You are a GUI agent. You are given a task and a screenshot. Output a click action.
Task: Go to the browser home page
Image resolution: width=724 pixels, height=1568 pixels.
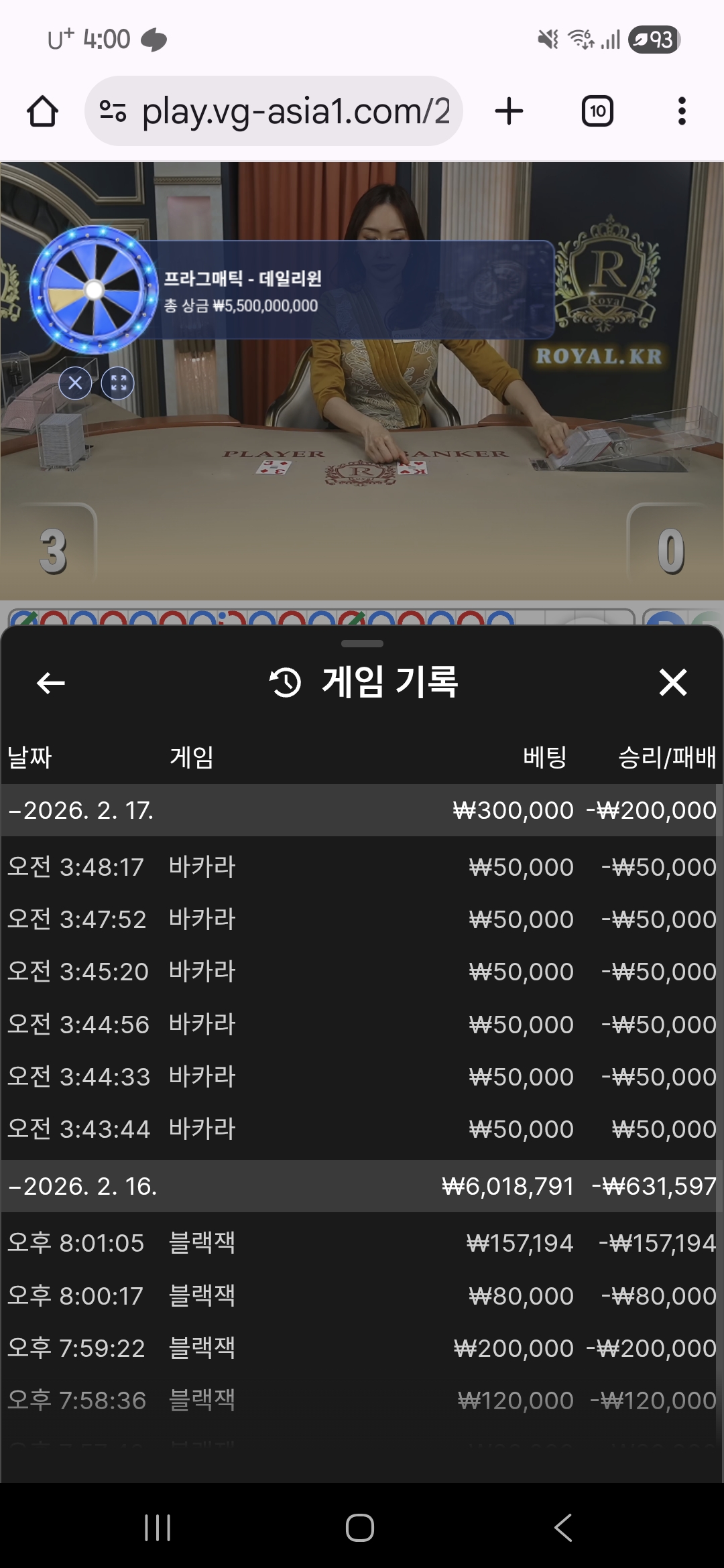(x=42, y=111)
